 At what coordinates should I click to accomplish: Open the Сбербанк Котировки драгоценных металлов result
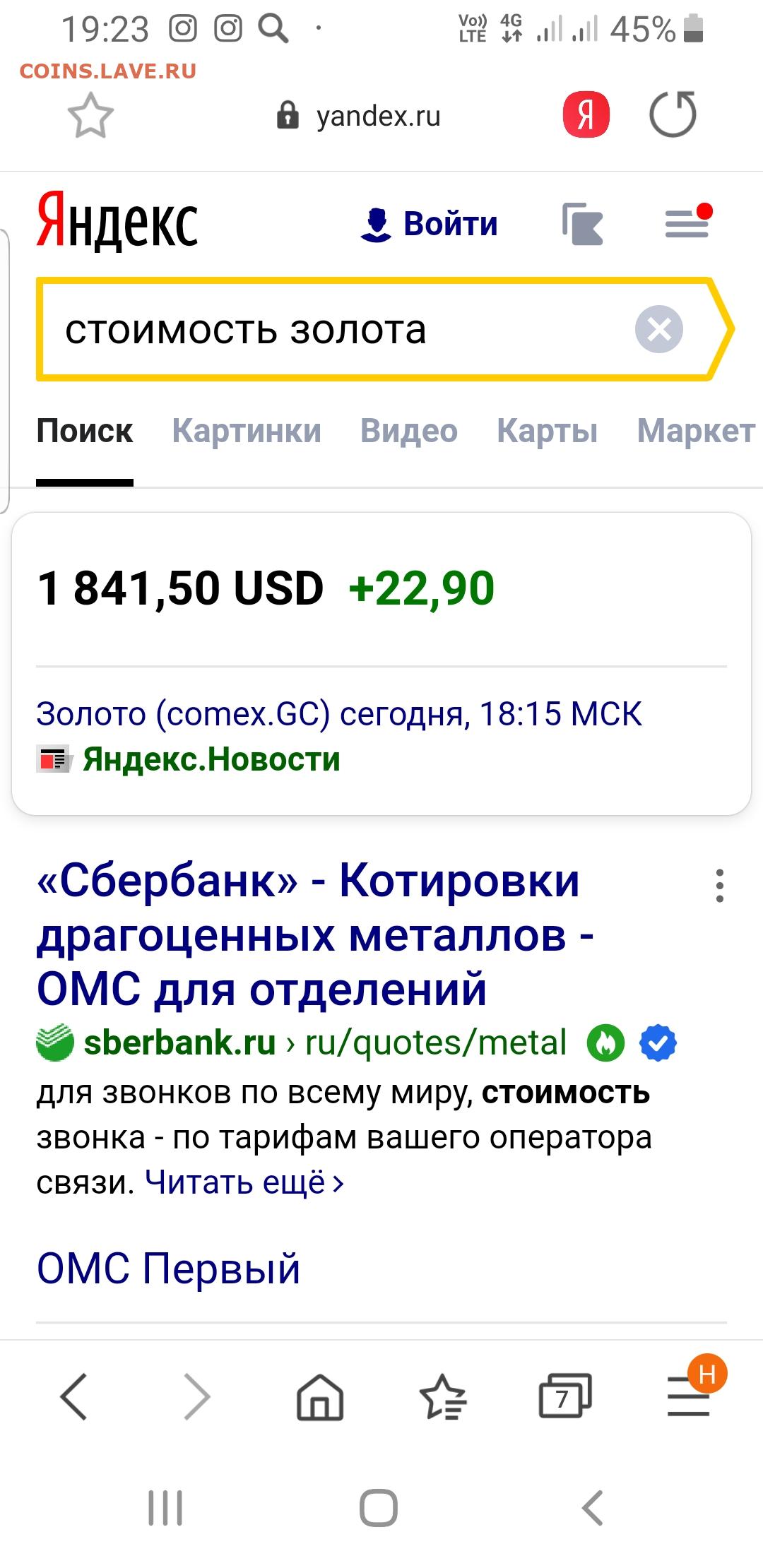pyautogui.click(x=315, y=934)
